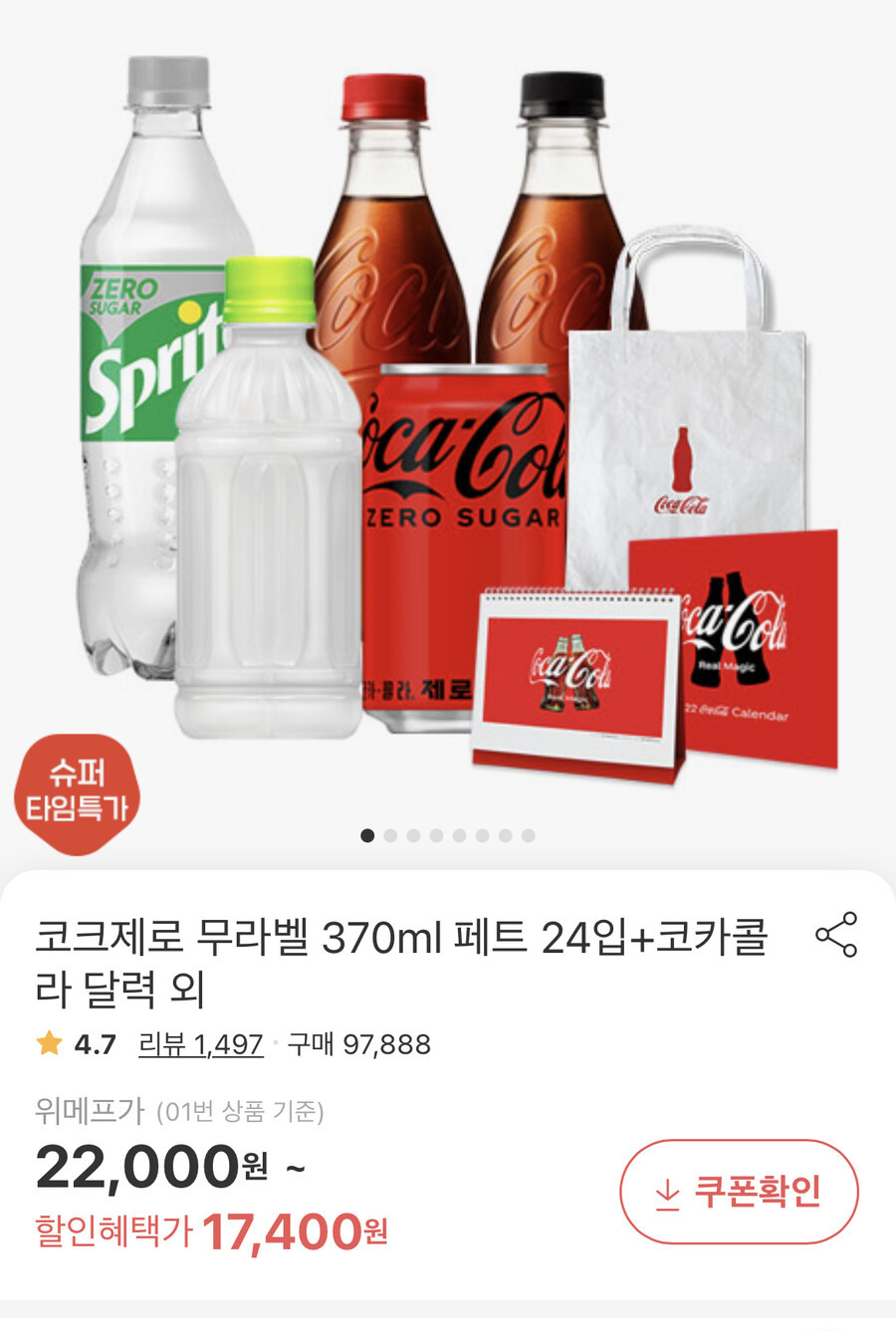Open the 리뷰 1,497 reviews link
The height and width of the screenshot is (1332, 896).
click(200, 1044)
